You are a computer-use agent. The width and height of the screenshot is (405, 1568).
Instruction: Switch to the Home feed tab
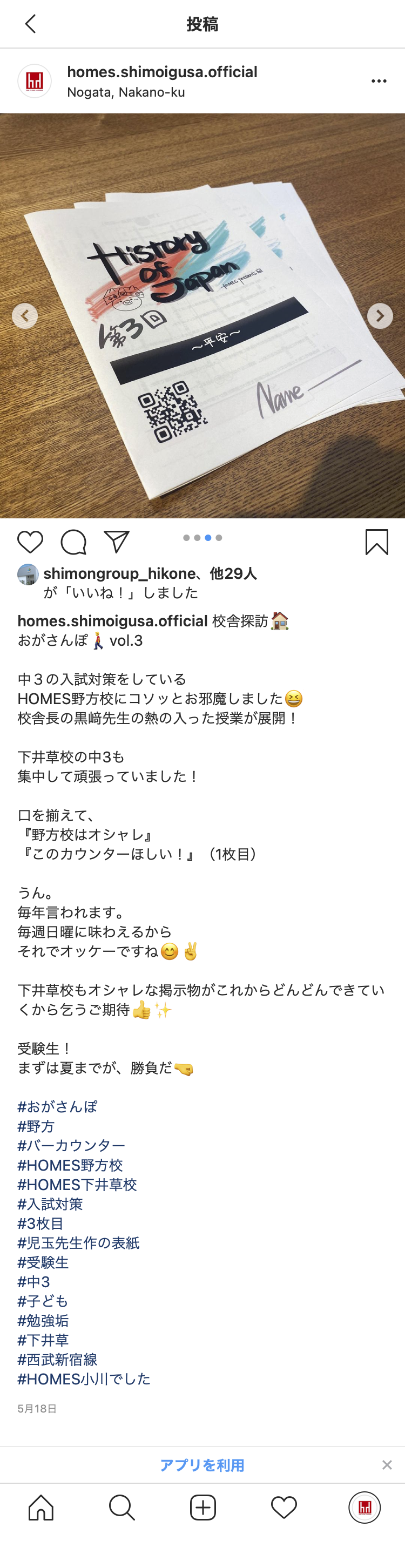point(41,1508)
